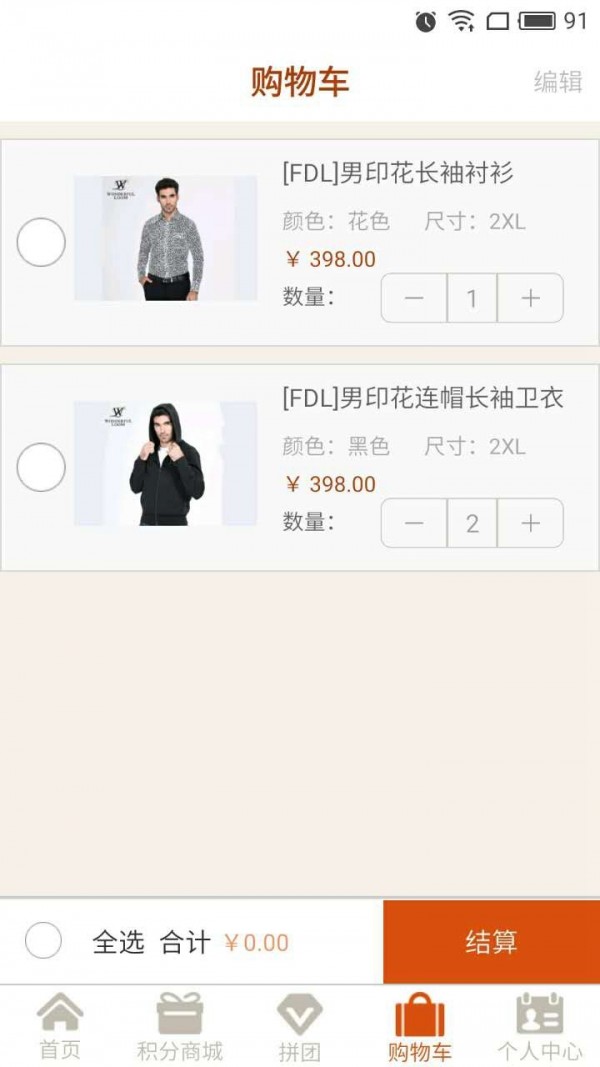
Task: Select the 购物车 tab
Action: (x=420, y=1027)
